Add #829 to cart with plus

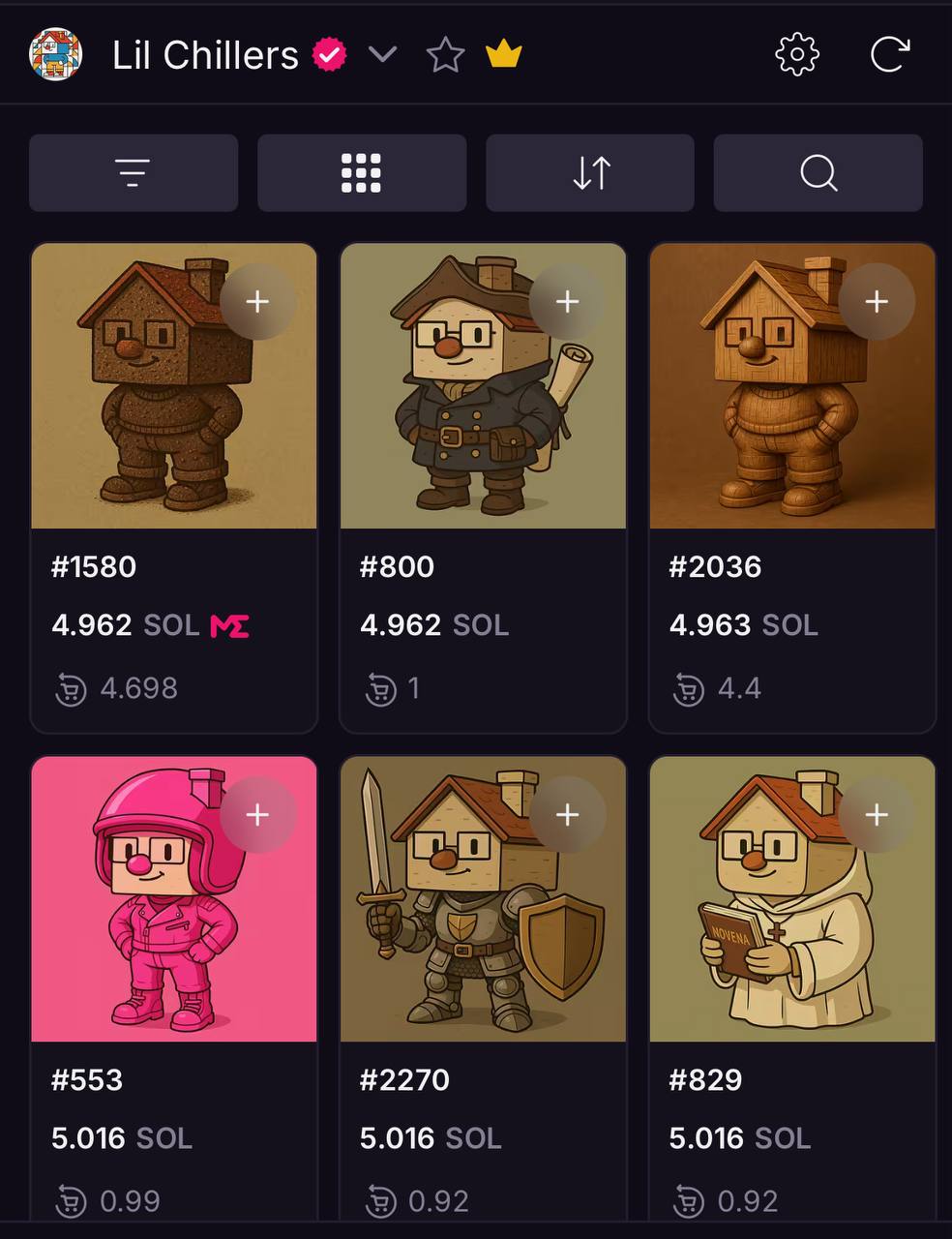coord(877,815)
